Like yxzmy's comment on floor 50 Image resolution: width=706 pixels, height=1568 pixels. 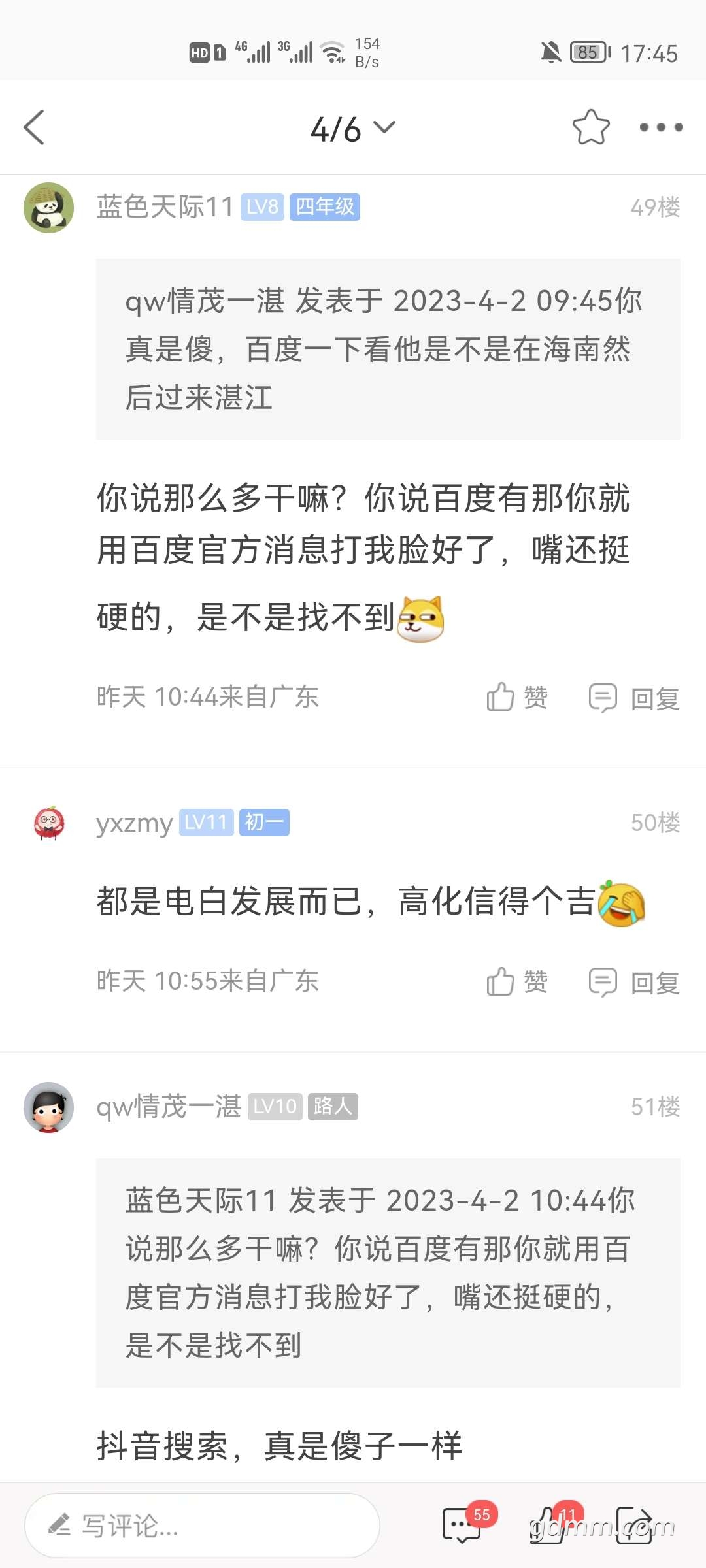pyautogui.click(x=517, y=981)
